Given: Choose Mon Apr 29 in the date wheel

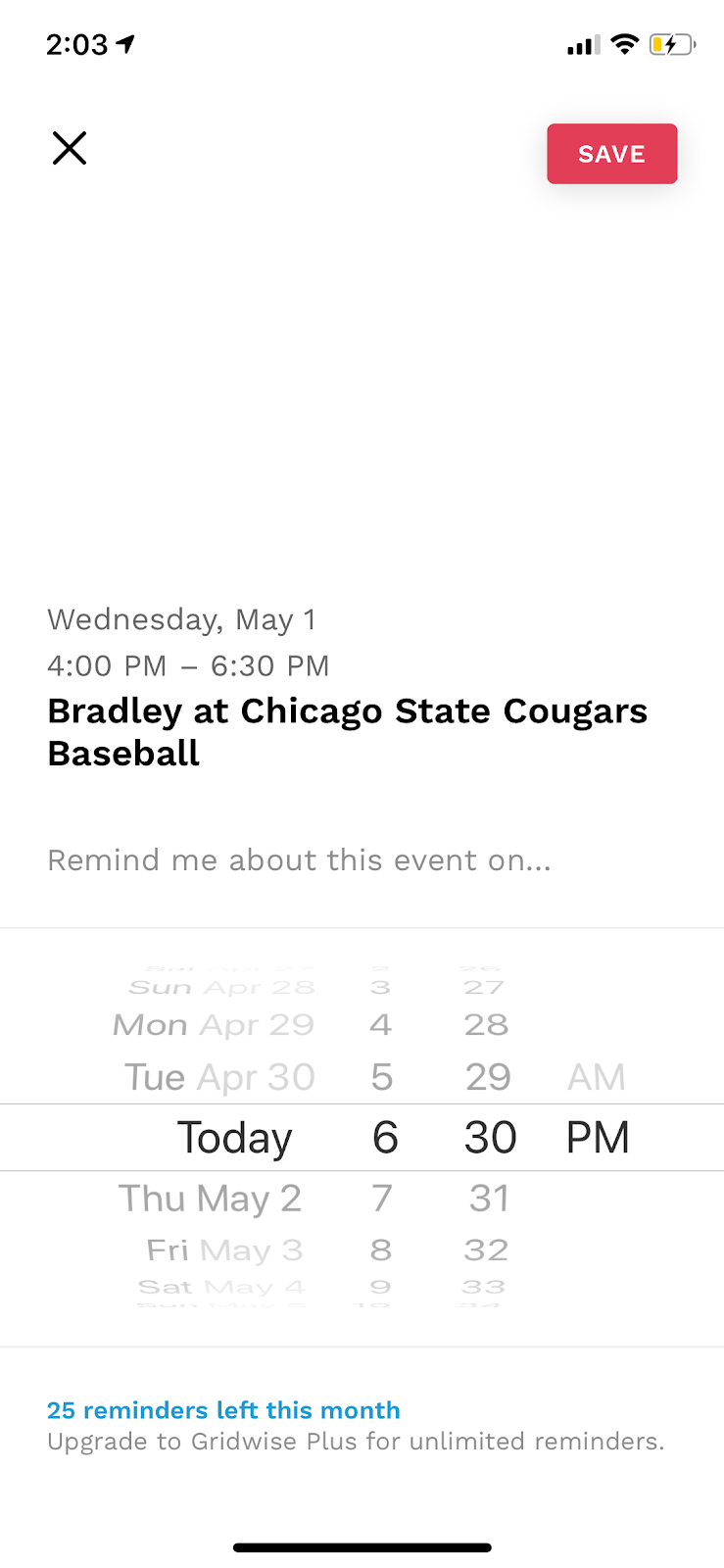Looking at the screenshot, I should tap(214, 1025).
